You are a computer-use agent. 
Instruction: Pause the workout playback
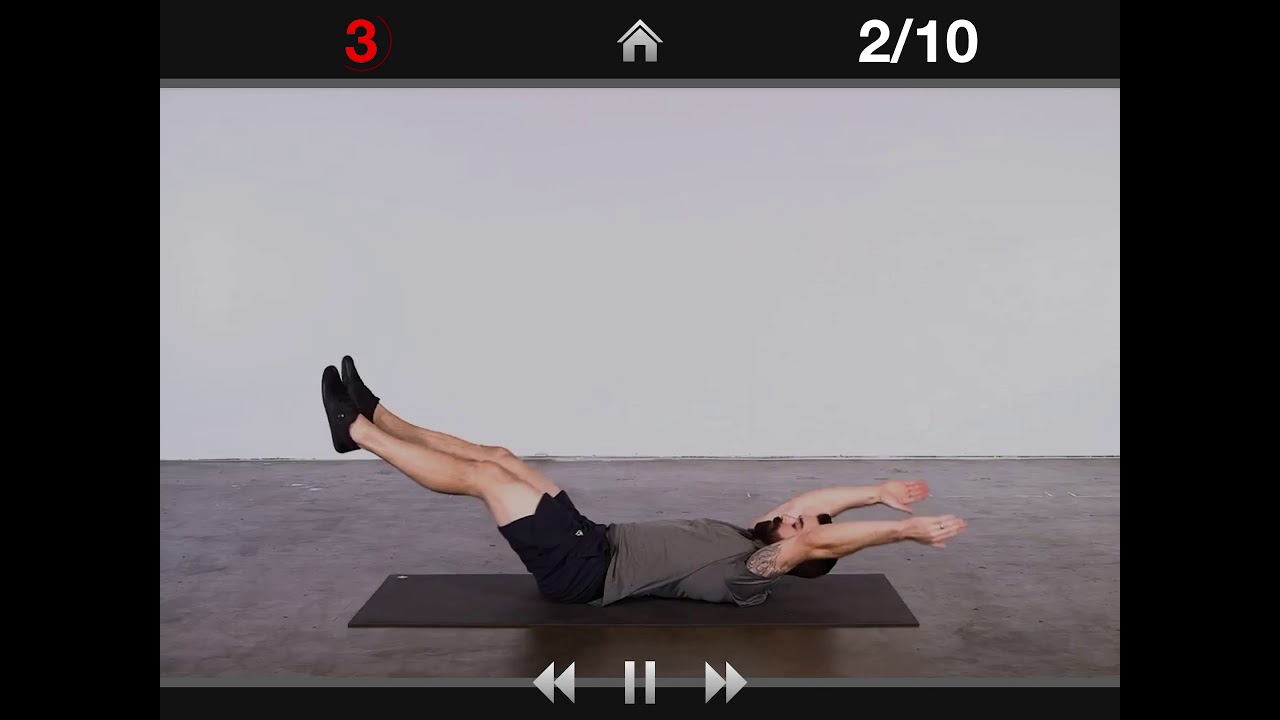pos(640,682)
